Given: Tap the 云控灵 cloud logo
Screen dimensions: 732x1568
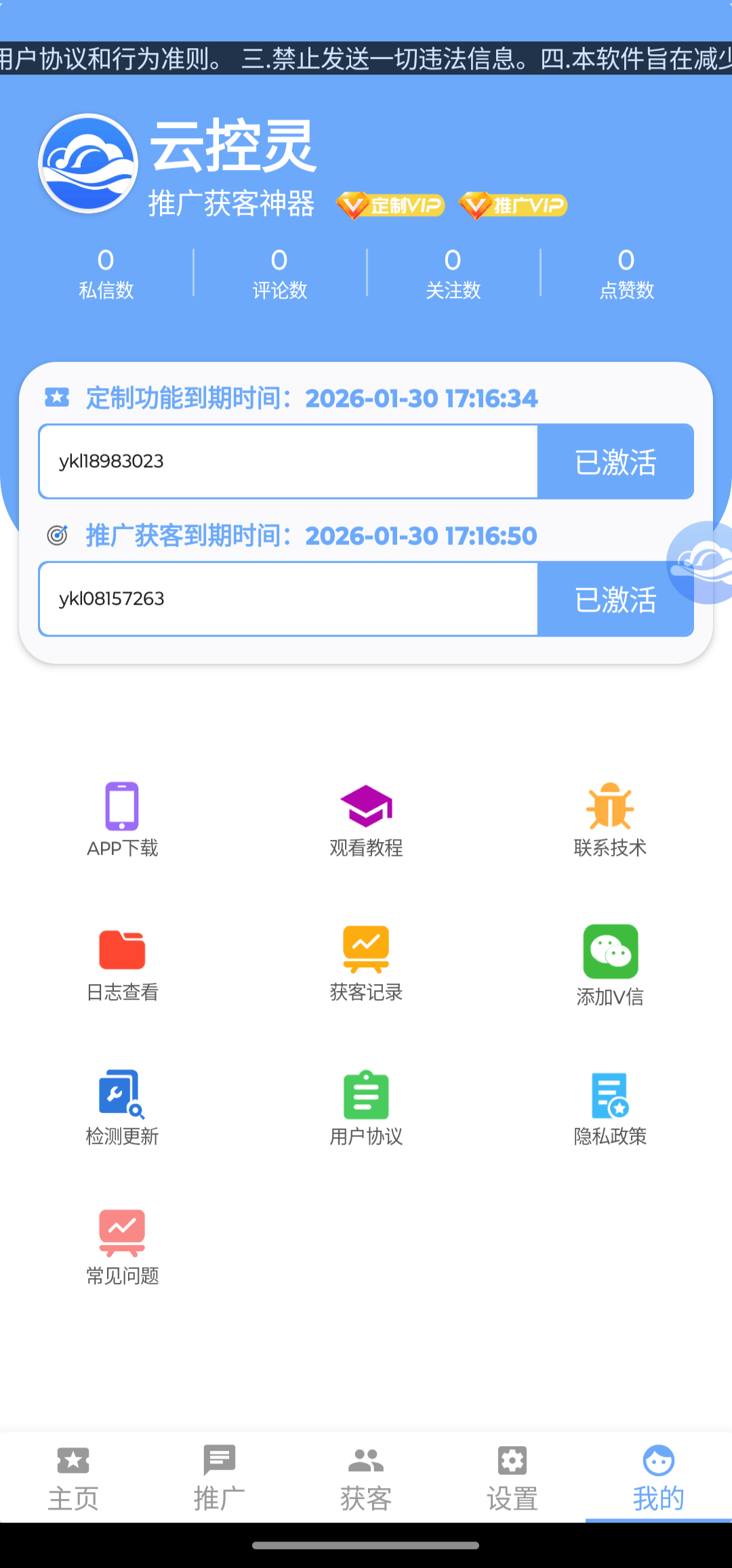Looking at the screenshot, I should click(x=87, y=164).
